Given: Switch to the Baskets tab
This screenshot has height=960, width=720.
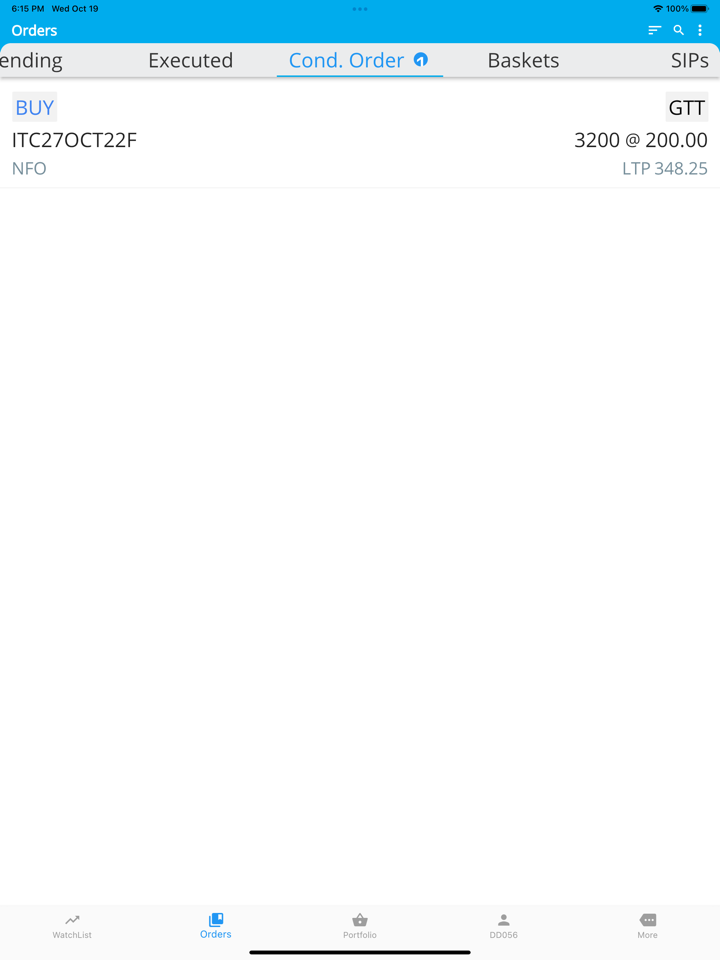Looking at the screenshot, I should pos(523,60).
